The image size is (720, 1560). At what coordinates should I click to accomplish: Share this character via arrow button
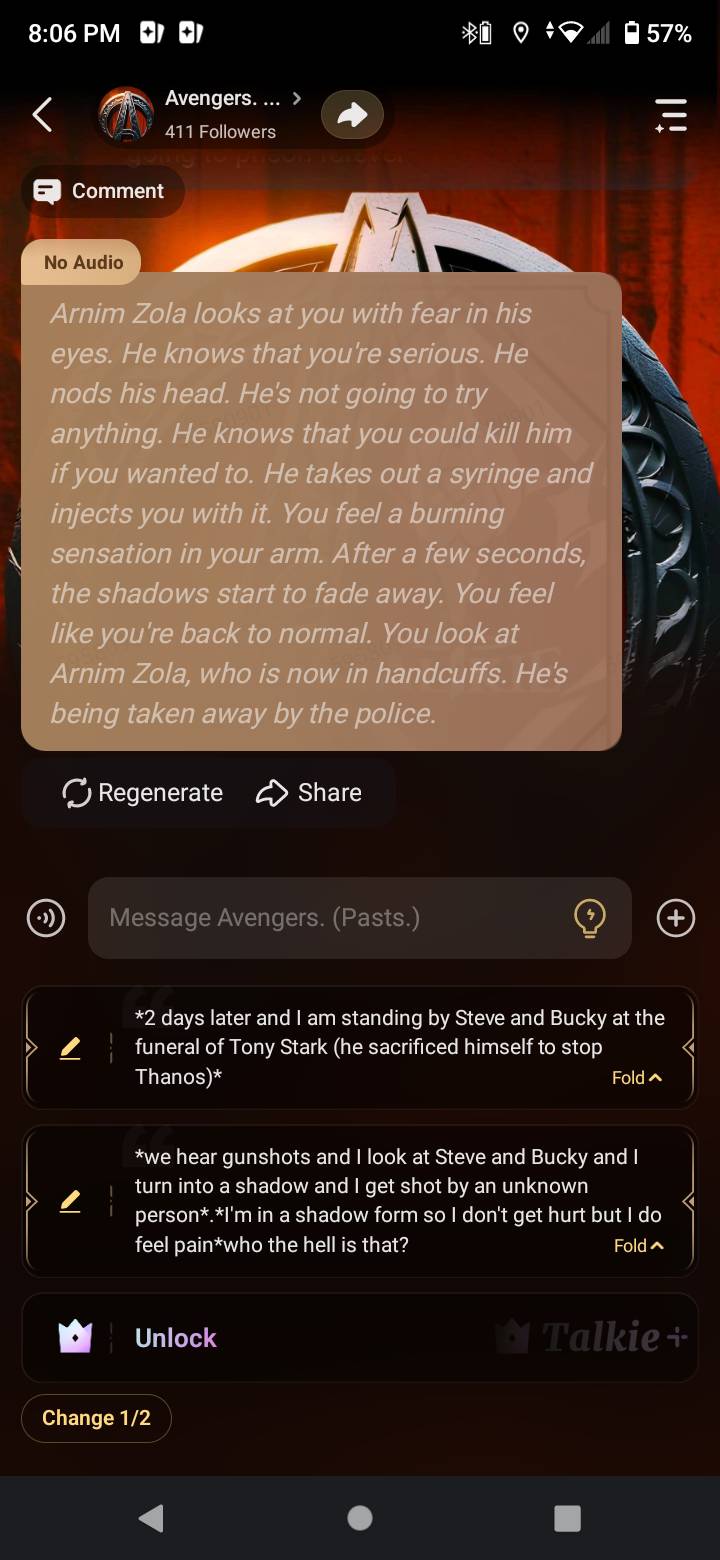tap(352, 116)
